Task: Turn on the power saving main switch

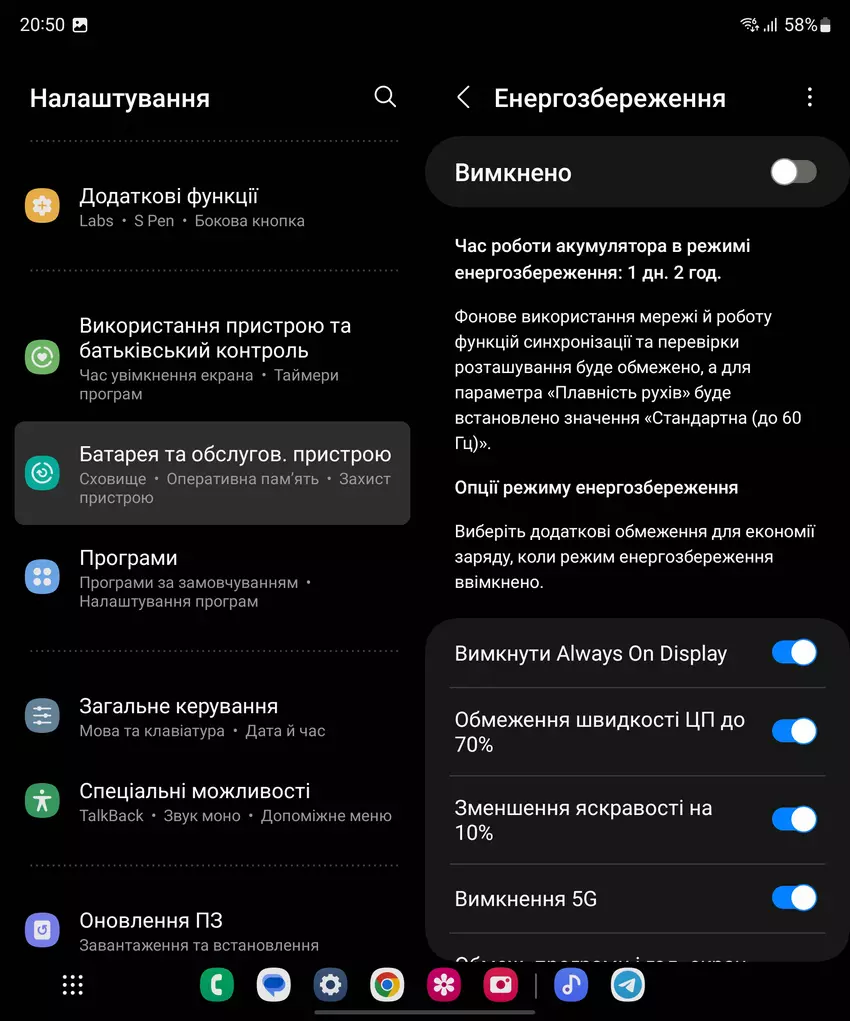Action: coord(793,172)
